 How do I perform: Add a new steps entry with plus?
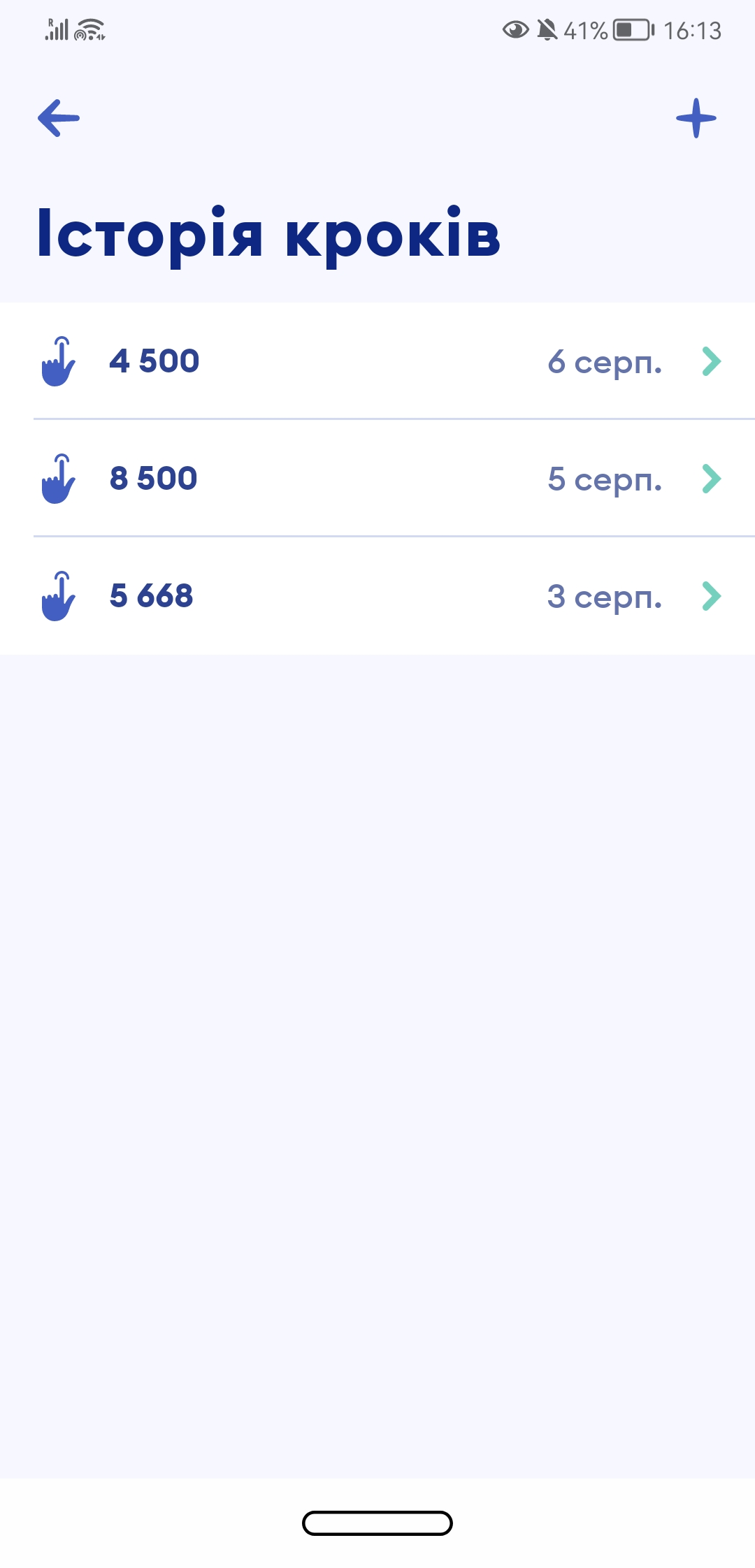tap(696, 118)
